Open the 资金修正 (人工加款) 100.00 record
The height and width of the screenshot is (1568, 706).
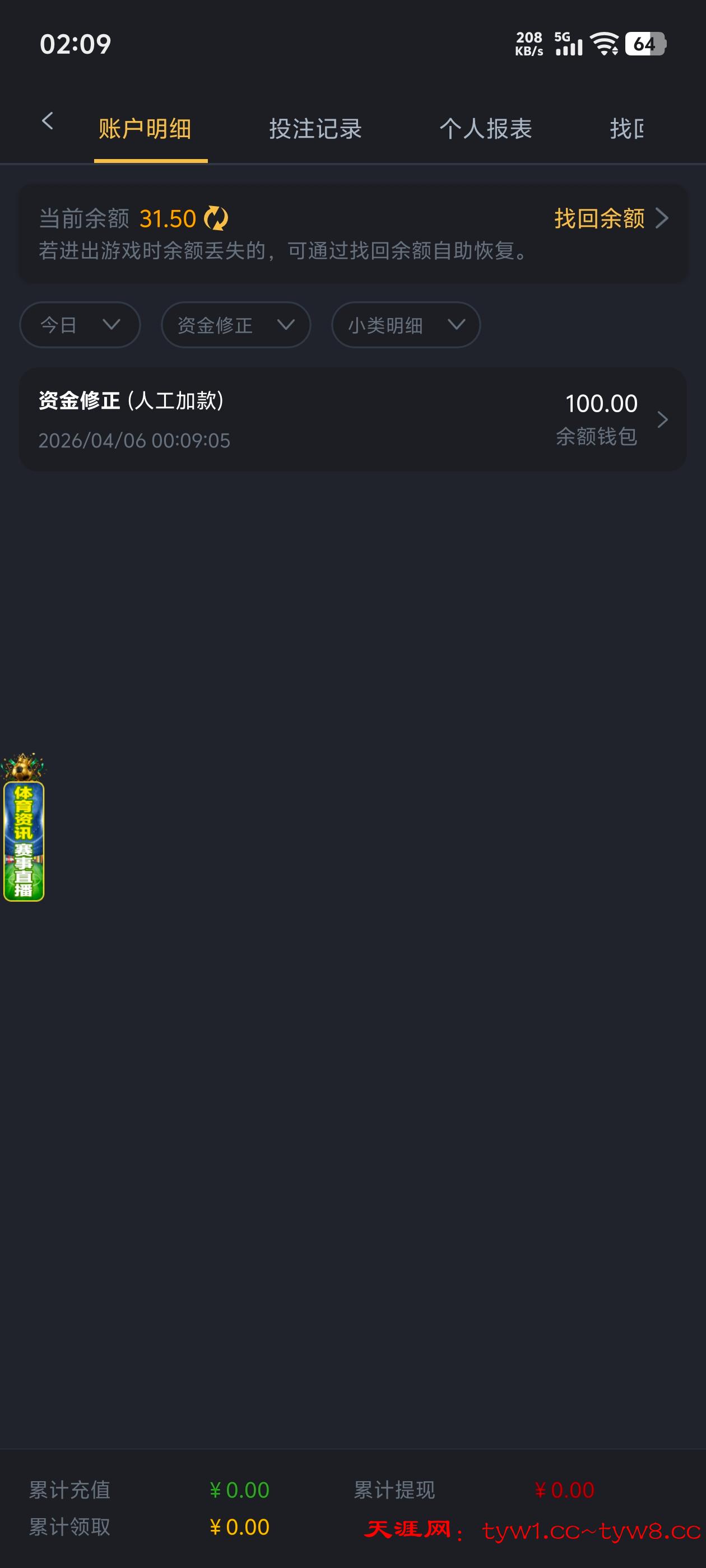(x=352, y=419)
